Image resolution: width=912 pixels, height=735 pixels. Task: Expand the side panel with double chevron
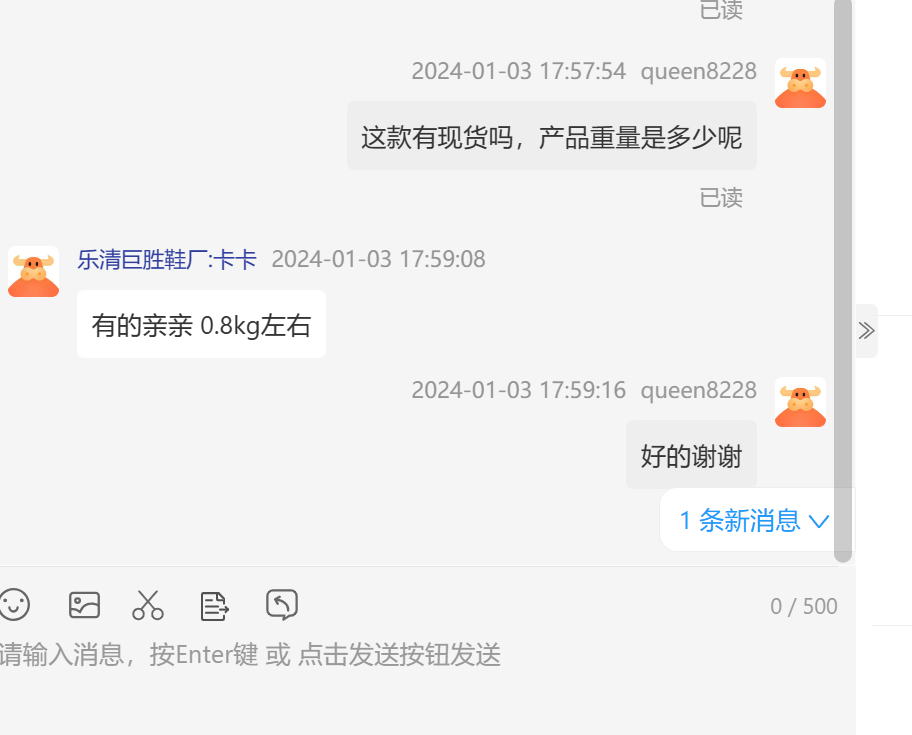tap(866, 331)
